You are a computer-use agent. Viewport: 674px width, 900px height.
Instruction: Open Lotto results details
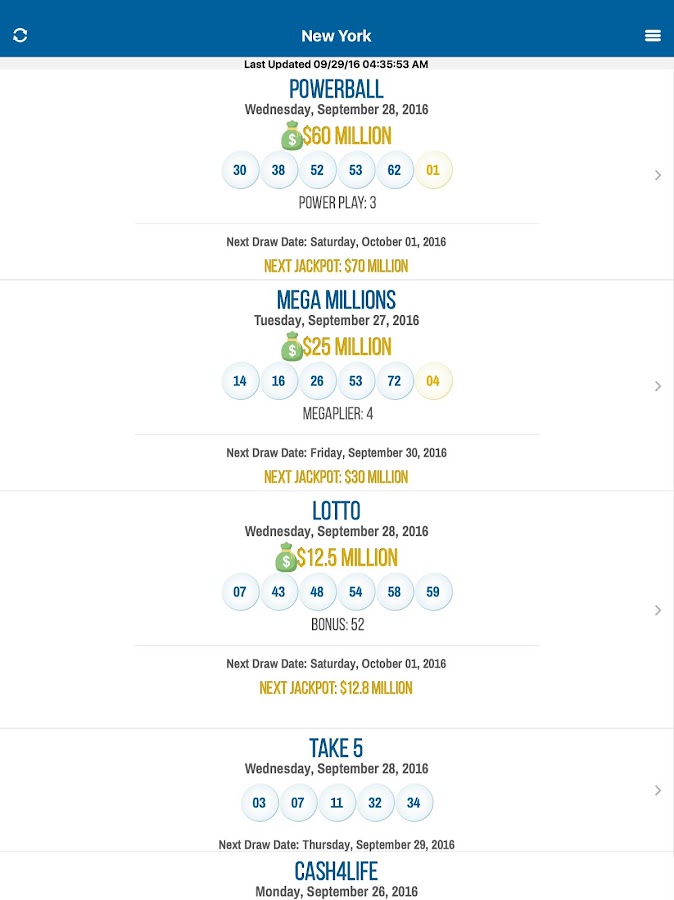pos(657,610)
